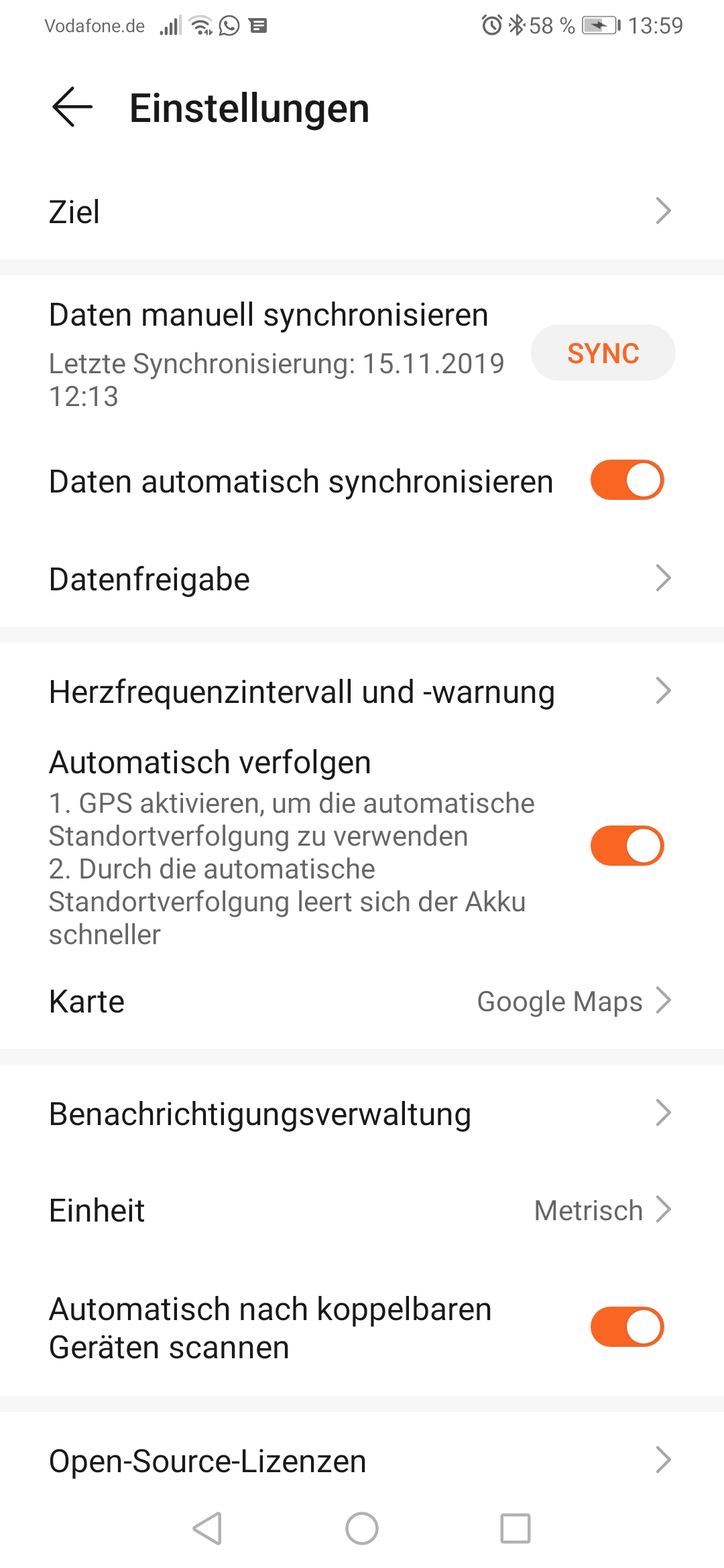Open the Ziel setting
This screenshot has height=1568, width=724.
pyautogui.click(x=362, y=212)
